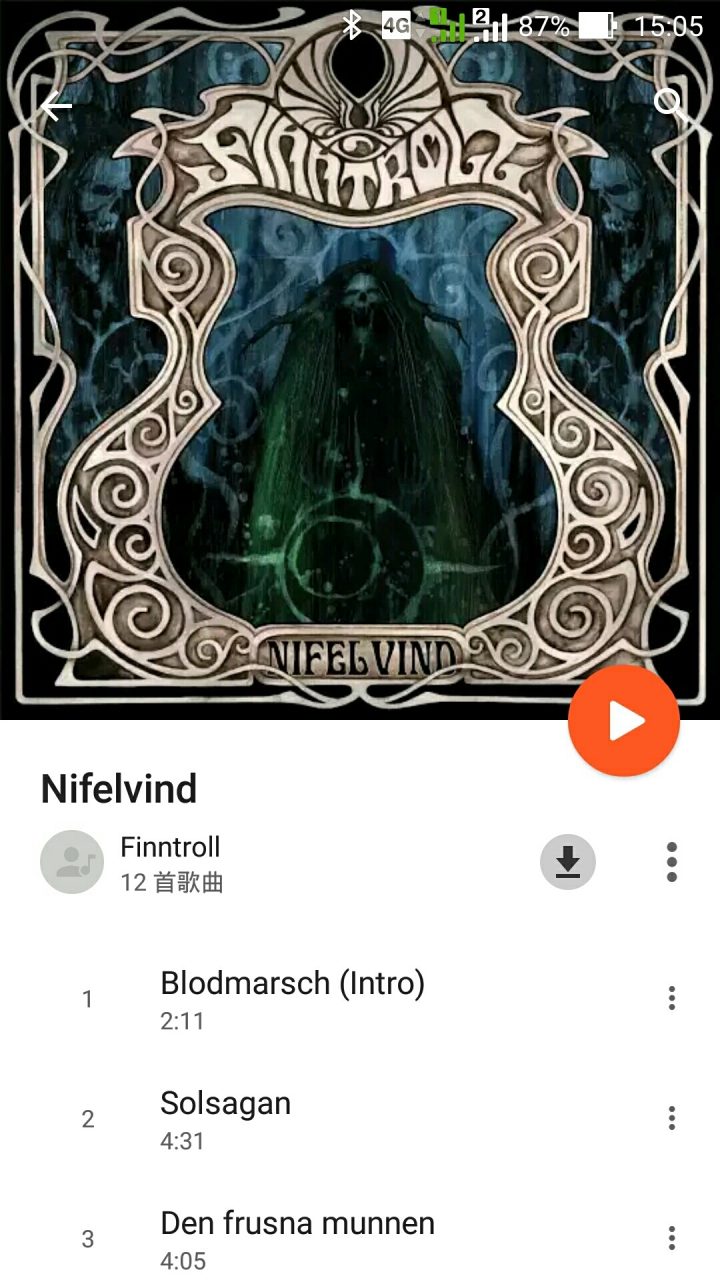Play the Nifelvind album
The height and width of the screenshot is (1280, 720).
pyautogui.click(x=624, y=721)
